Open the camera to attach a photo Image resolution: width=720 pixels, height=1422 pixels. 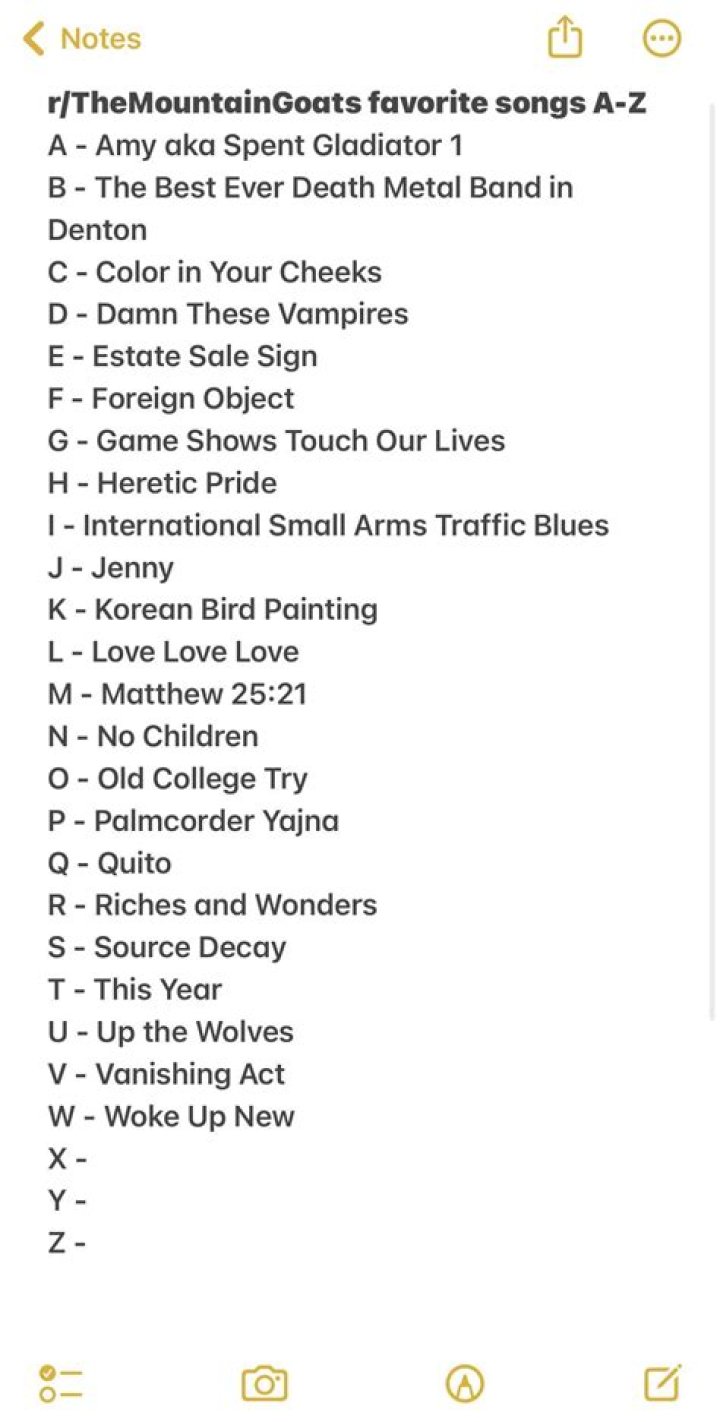pos(264,1384)
